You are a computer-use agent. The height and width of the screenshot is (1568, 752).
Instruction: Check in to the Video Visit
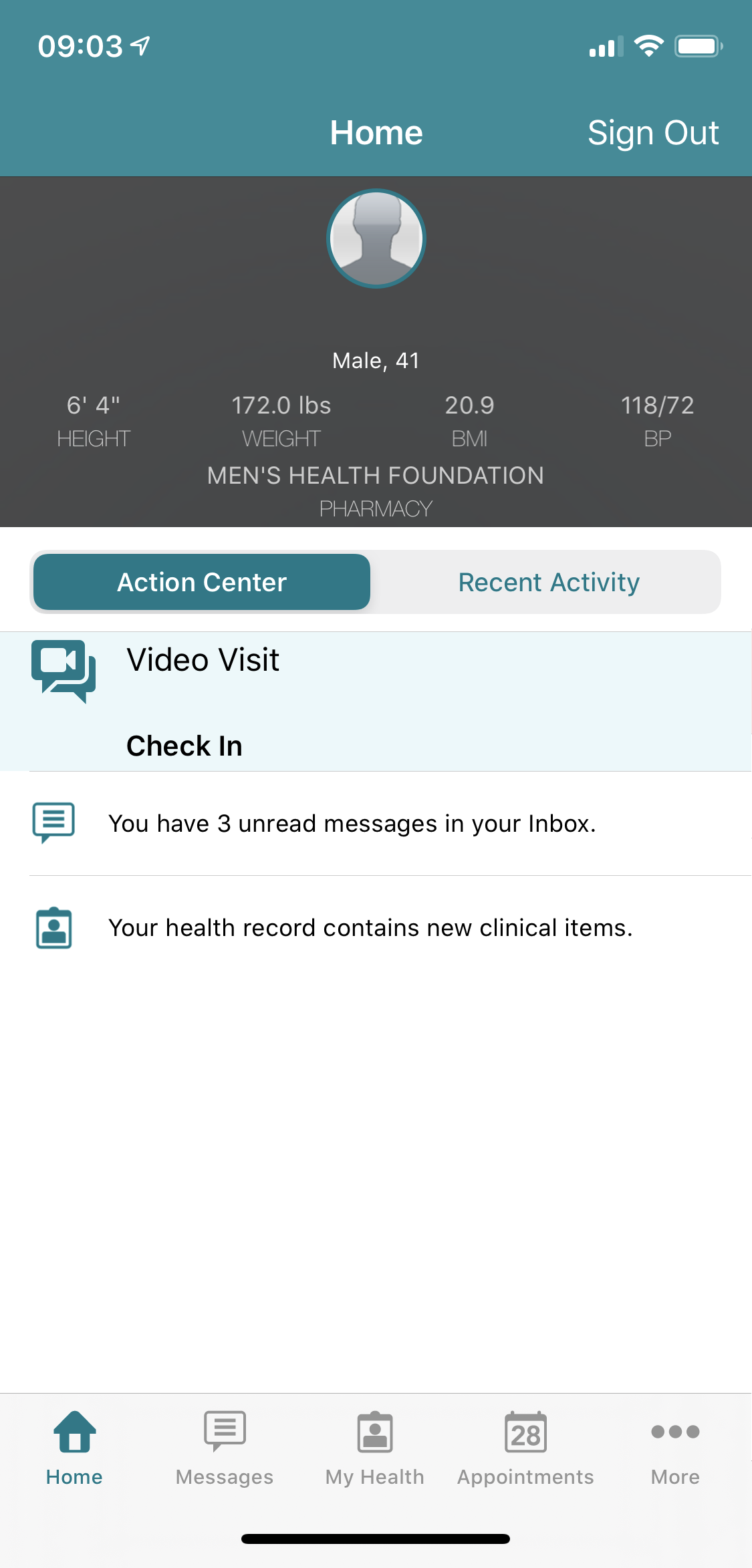pyautogui.click(x=184, y=746)
